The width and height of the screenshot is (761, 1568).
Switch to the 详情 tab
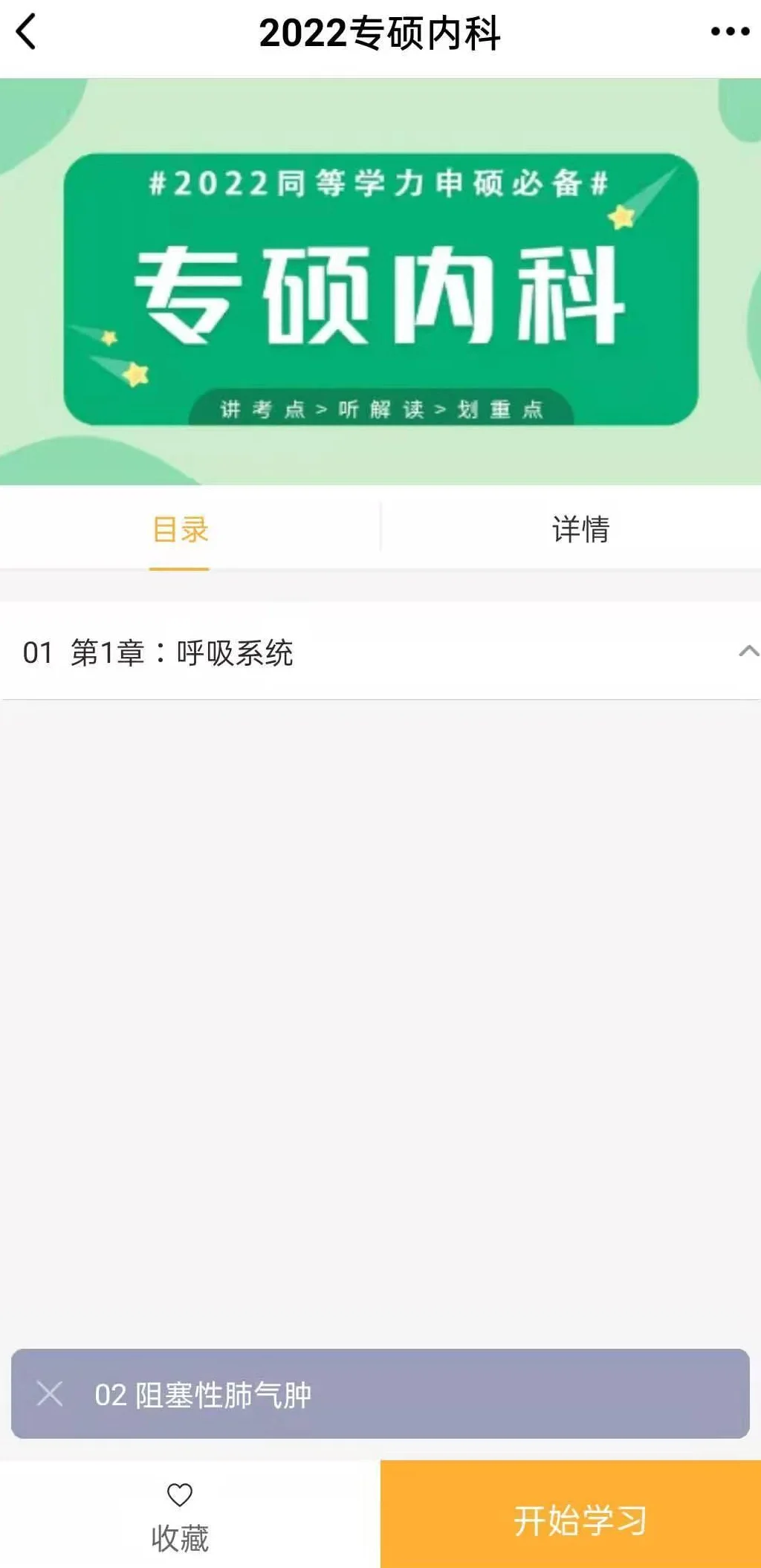[581, 528]
